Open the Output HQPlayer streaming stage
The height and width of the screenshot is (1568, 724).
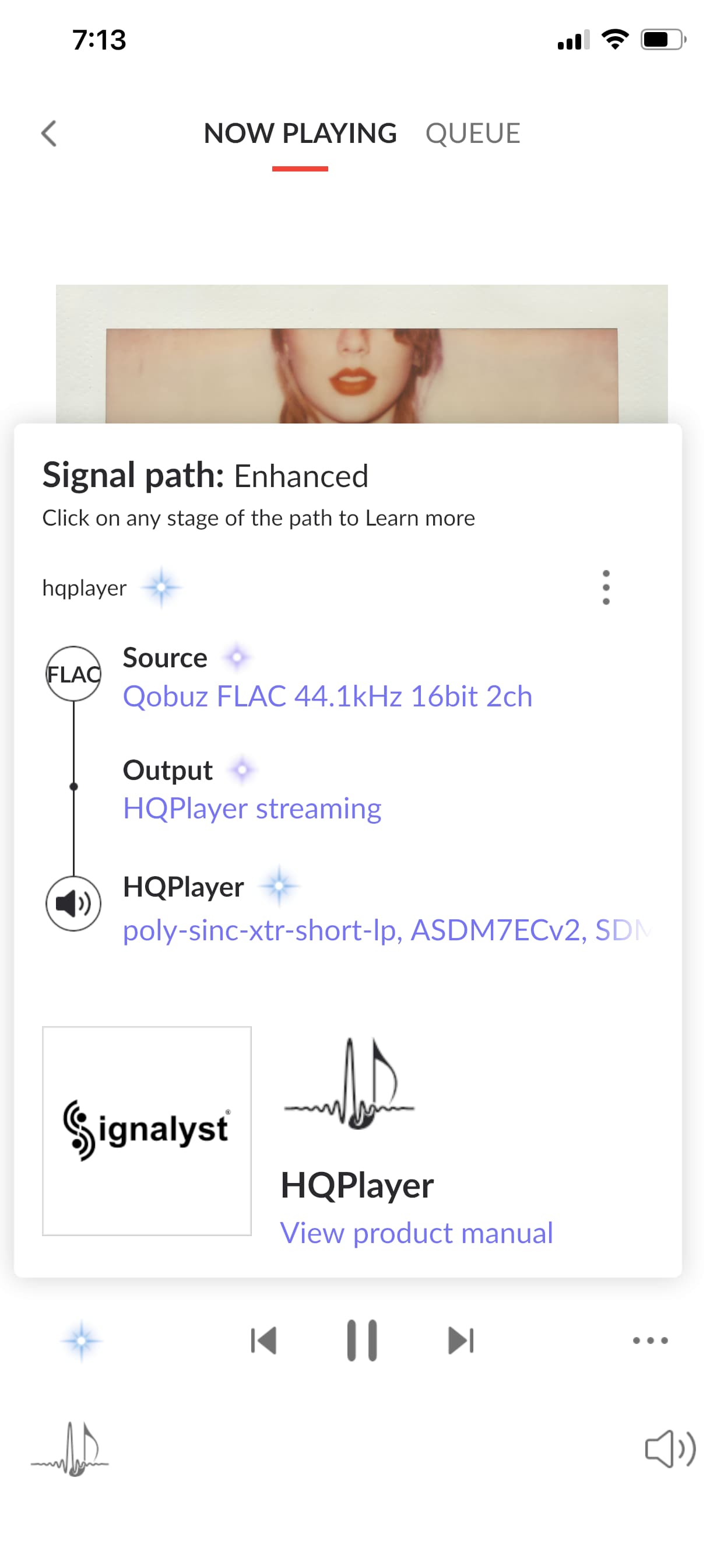252,808
